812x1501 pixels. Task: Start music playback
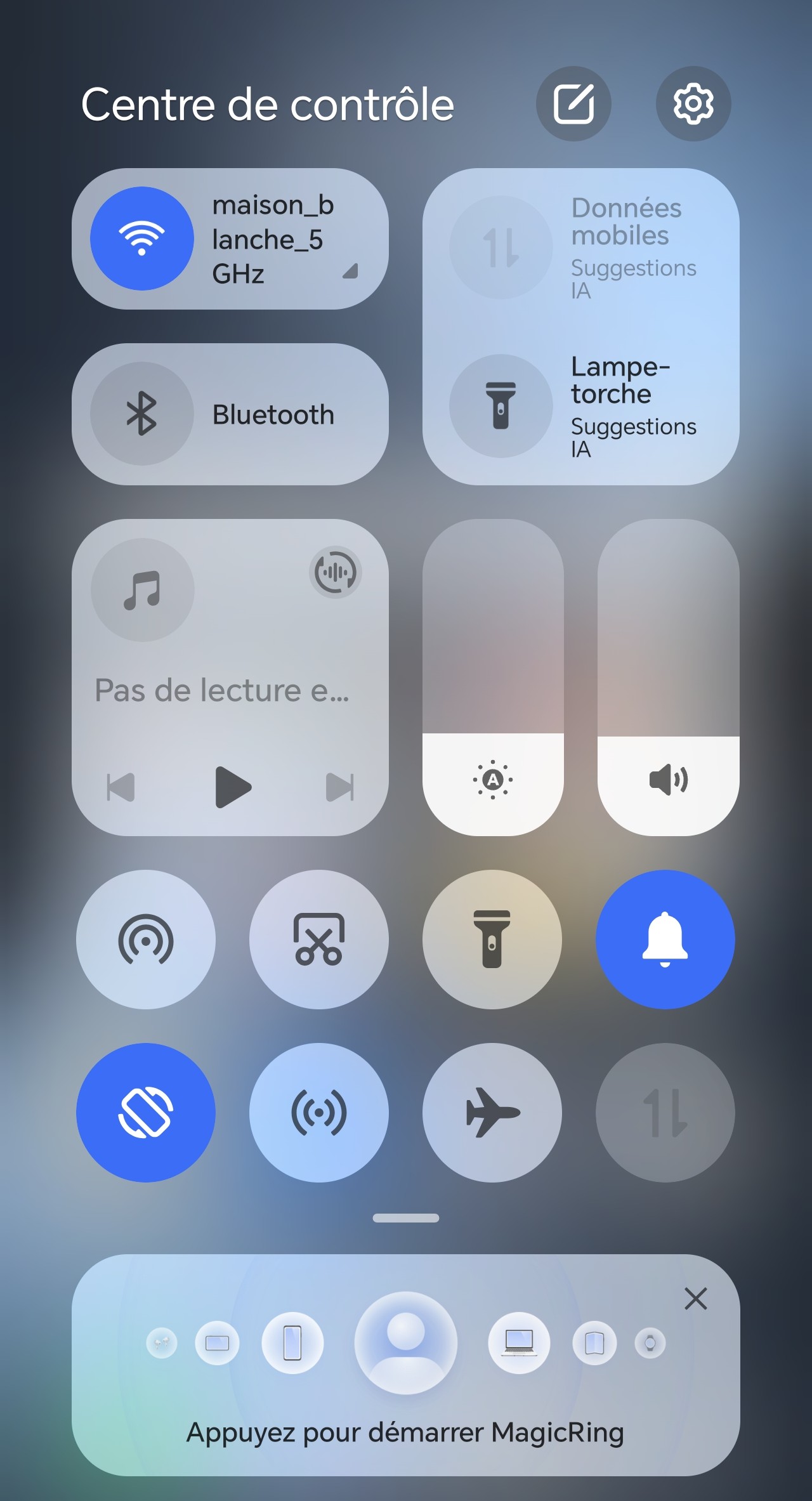click(x=232, y=787)
